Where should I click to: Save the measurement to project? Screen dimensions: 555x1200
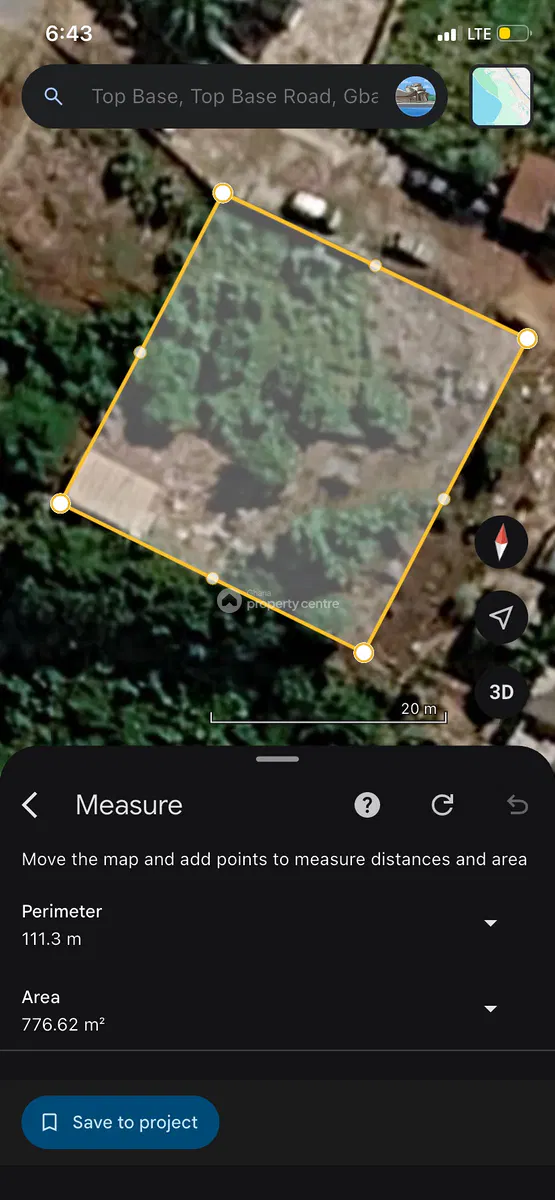point(120,1122)
